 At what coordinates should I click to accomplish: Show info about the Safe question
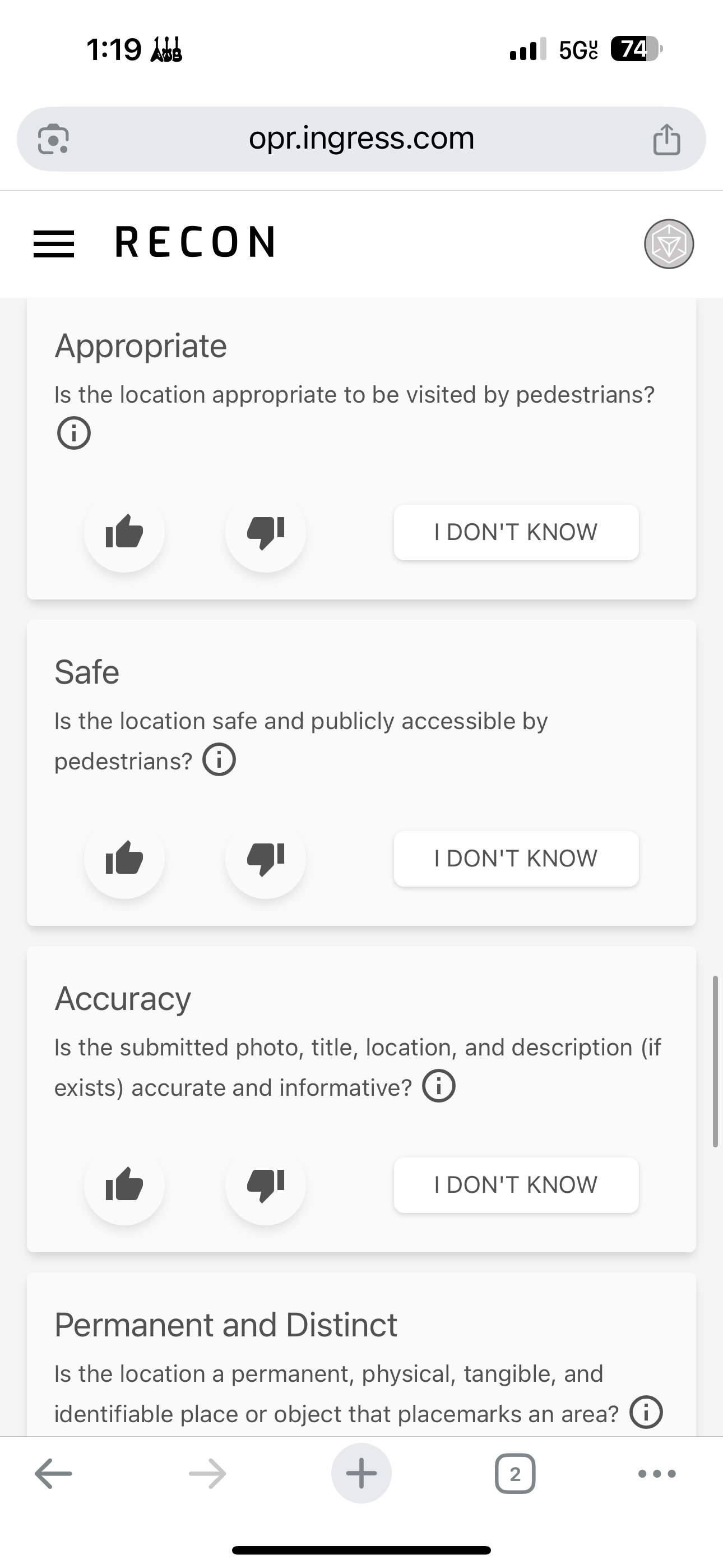click(x=219, y=760)
